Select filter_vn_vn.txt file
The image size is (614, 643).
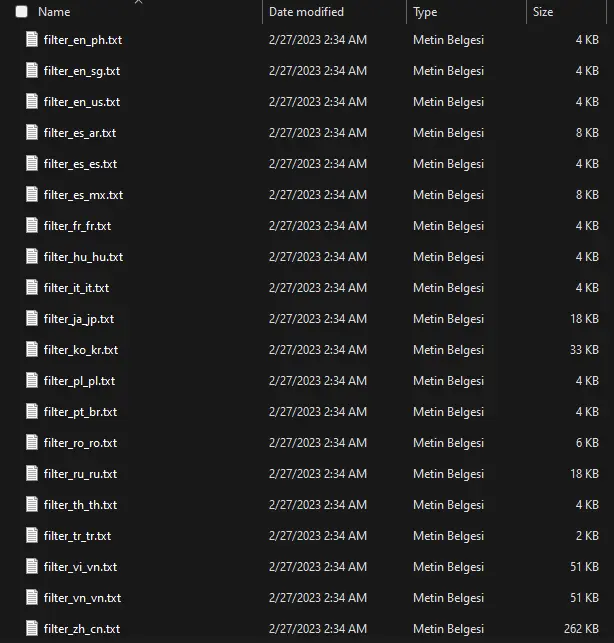tap(82, 598)
